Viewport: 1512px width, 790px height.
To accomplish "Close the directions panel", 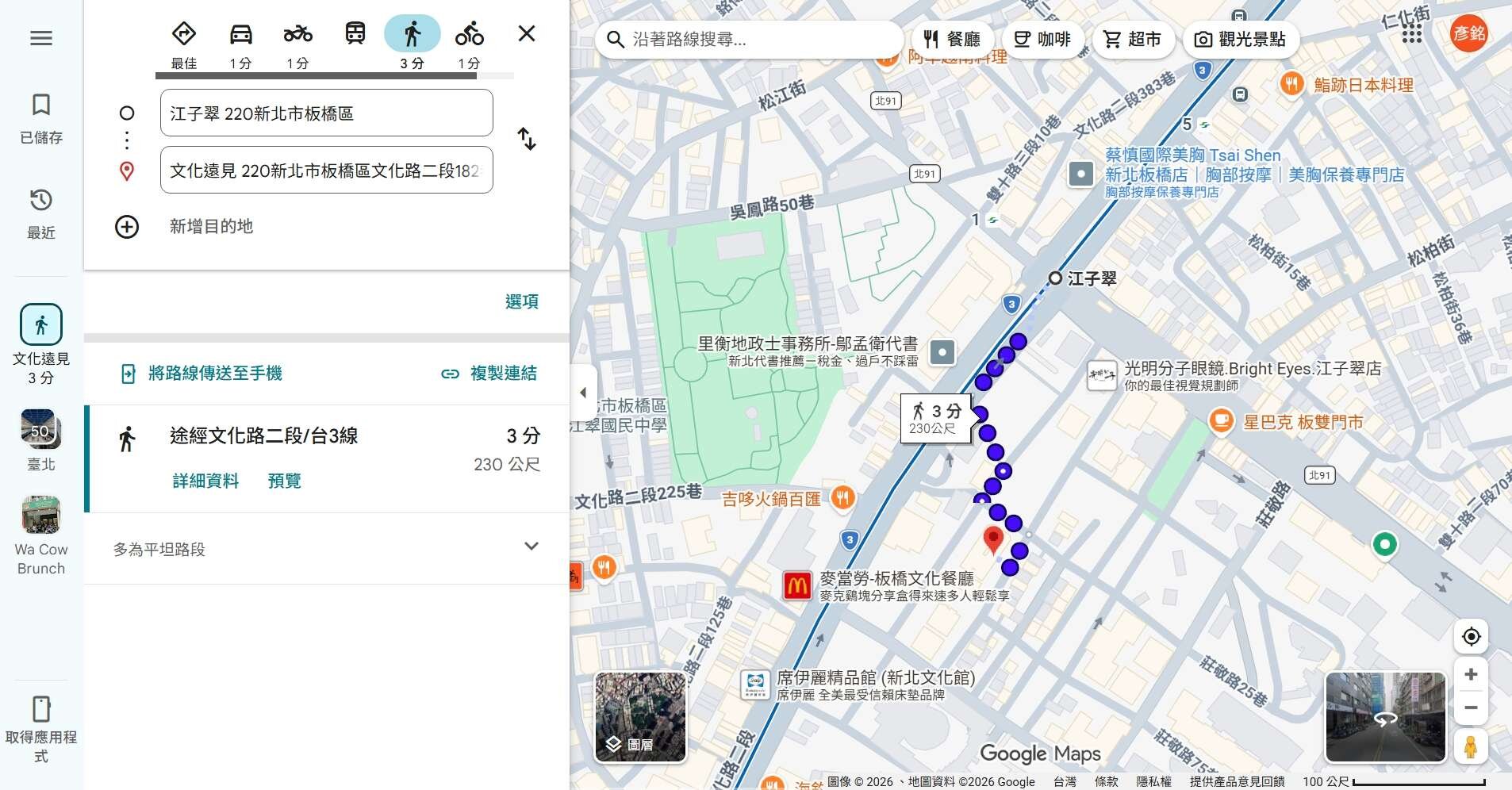I will coord(527,34).
